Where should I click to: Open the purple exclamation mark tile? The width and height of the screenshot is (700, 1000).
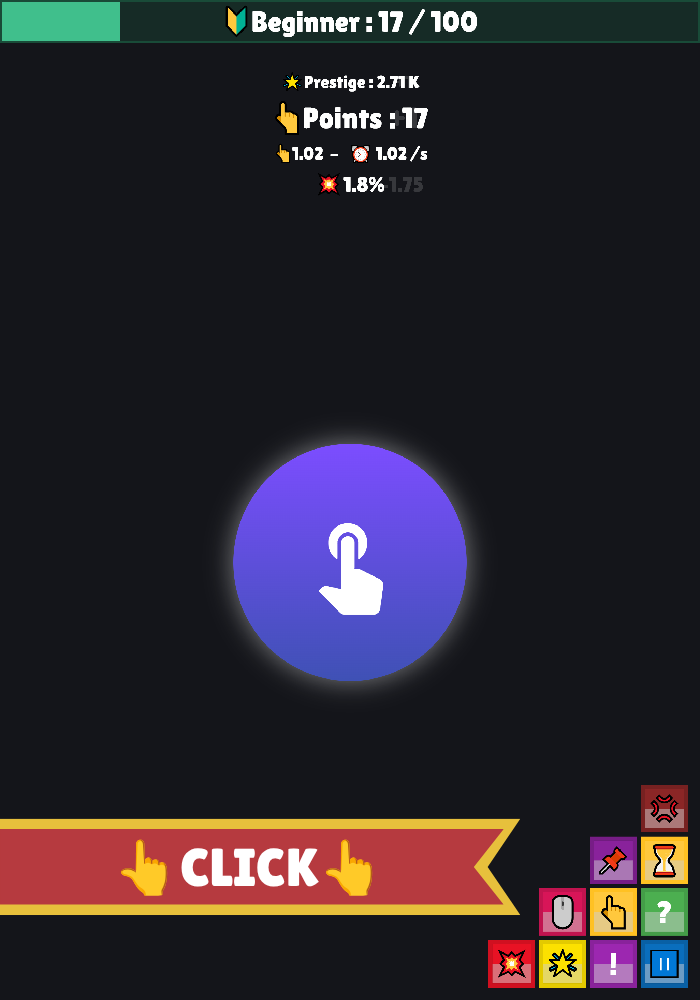(x=613, y=964)
